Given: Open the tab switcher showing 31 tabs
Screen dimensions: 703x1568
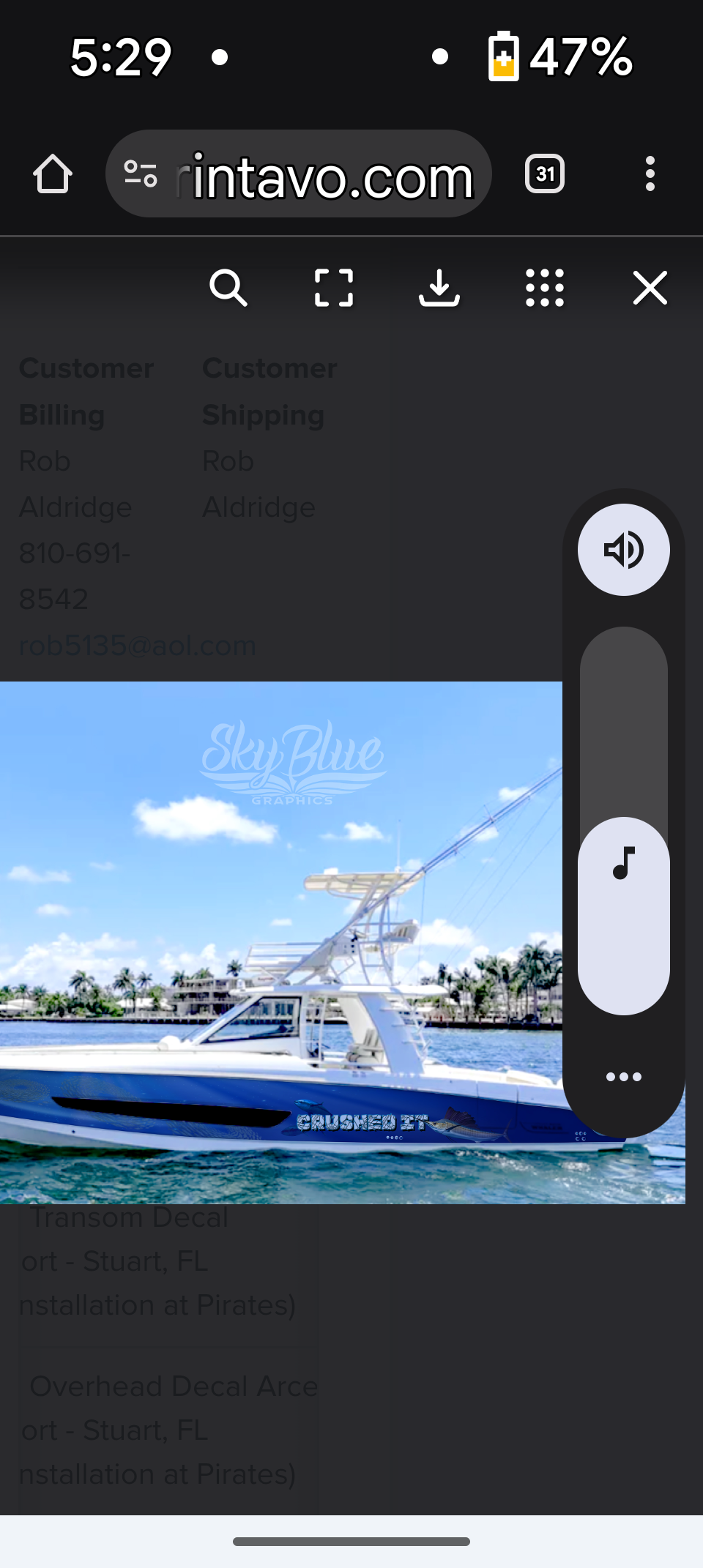Looking at the screenshot, I should (x=545, y=174).
